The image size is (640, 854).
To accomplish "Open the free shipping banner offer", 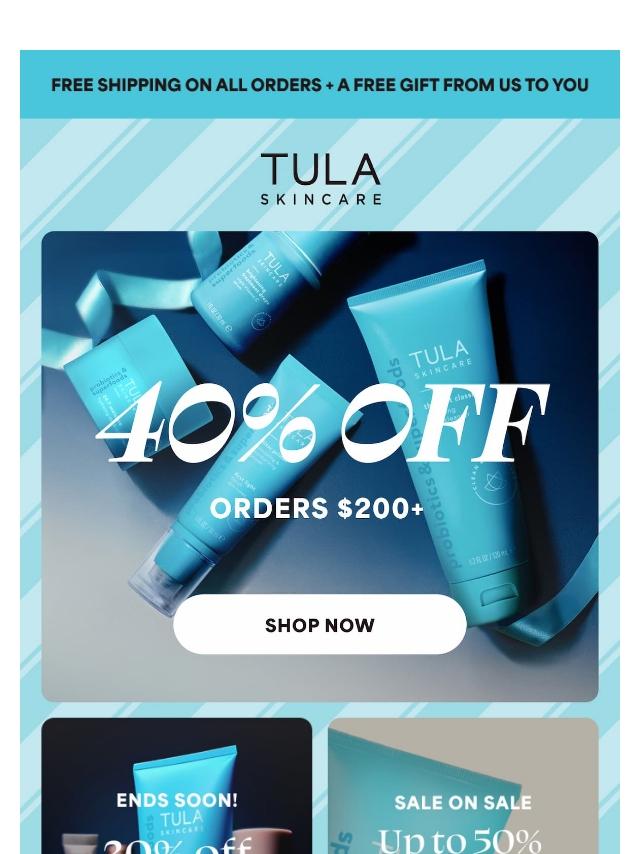I will pos(319,85).
